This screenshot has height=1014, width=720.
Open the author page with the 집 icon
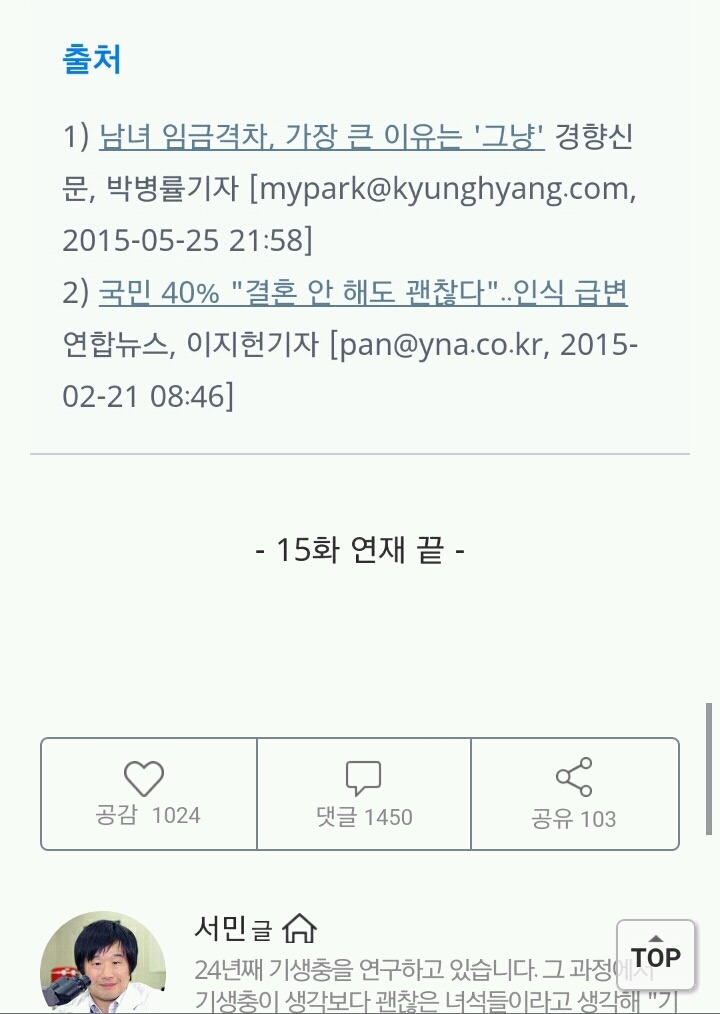pyautogui.click(x=302, y=928)
